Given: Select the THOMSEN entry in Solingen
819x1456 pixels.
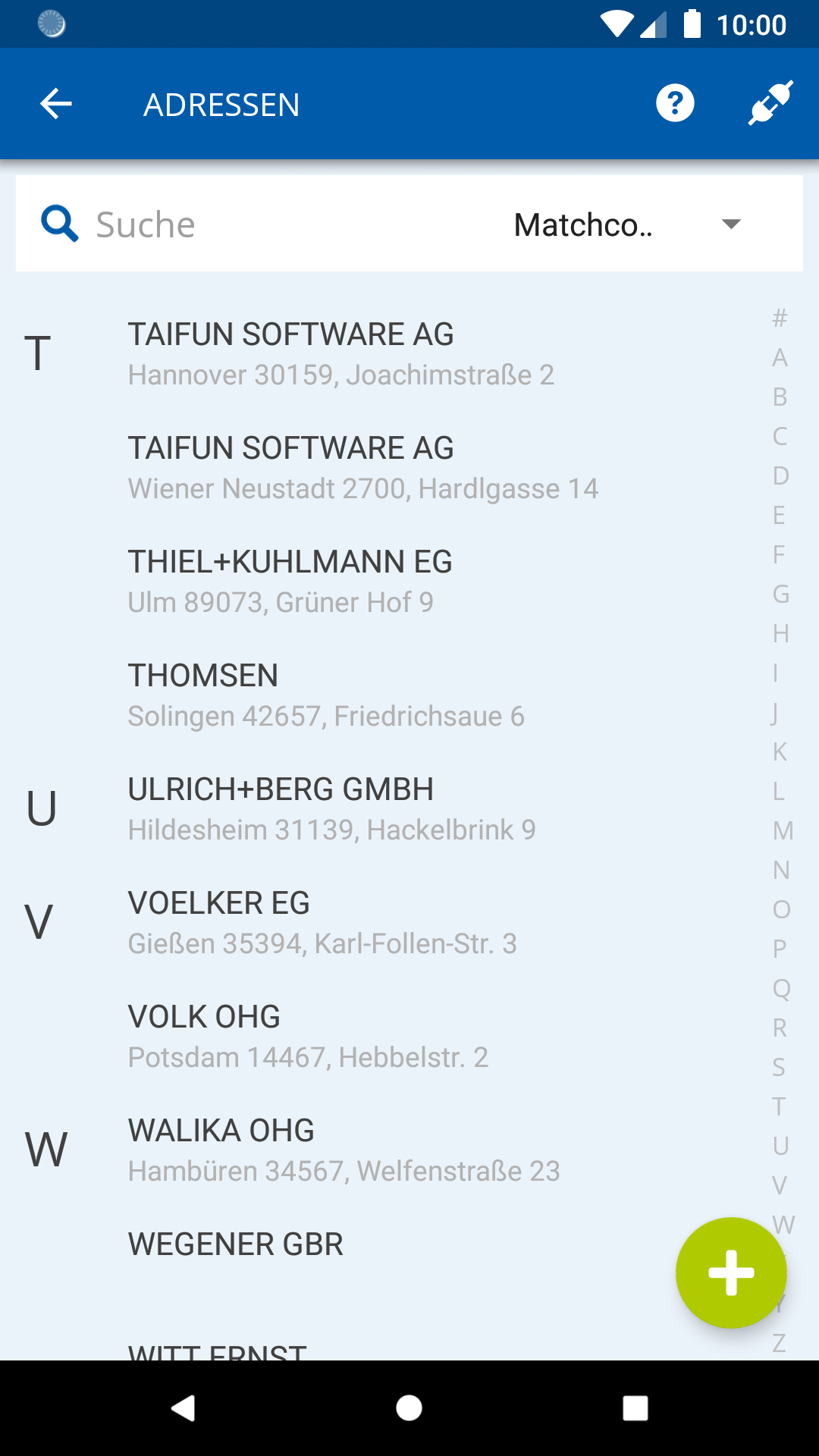Looking at the screenshot, I should click(379, 695).
